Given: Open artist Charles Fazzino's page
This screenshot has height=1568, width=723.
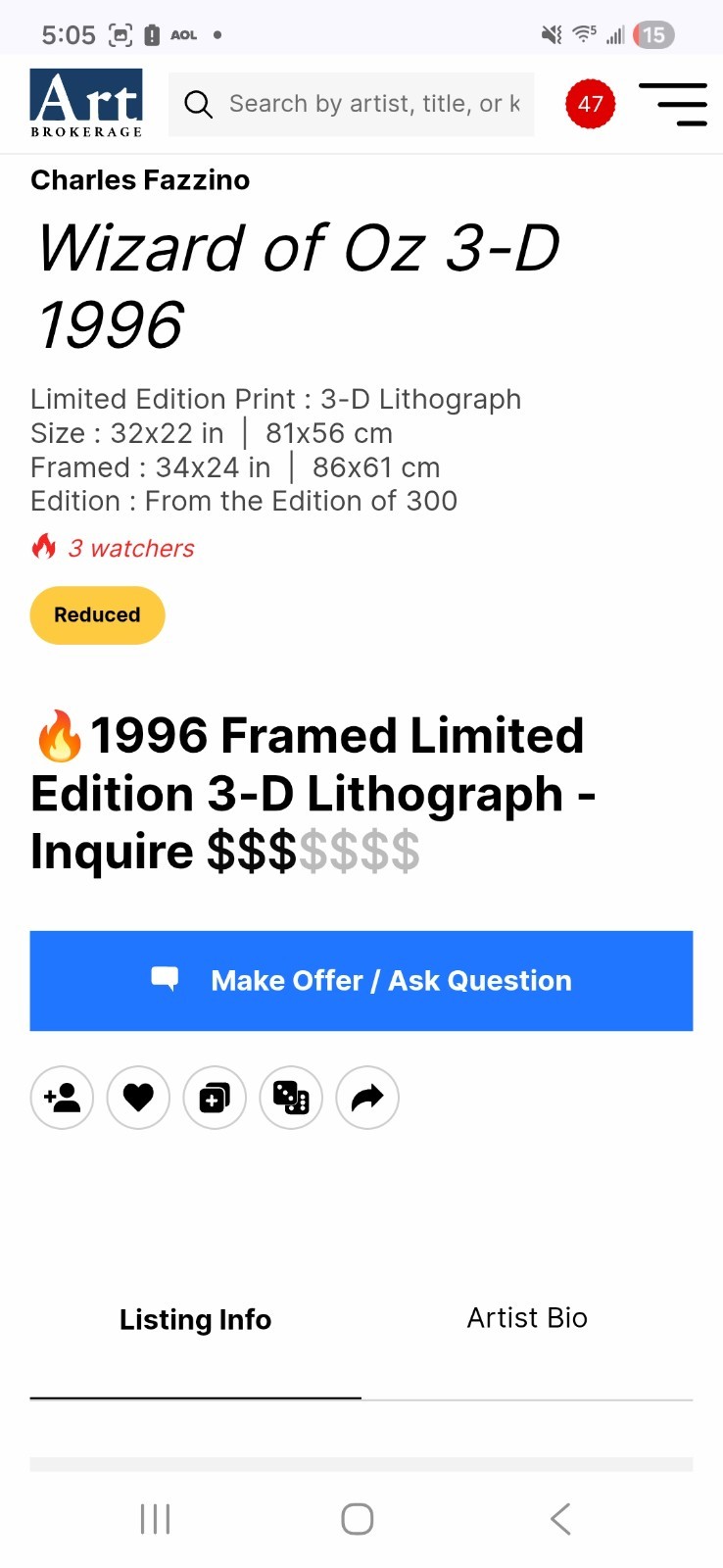Looking at the screenshot, I should pyautogui.click(x=140, y=180).
